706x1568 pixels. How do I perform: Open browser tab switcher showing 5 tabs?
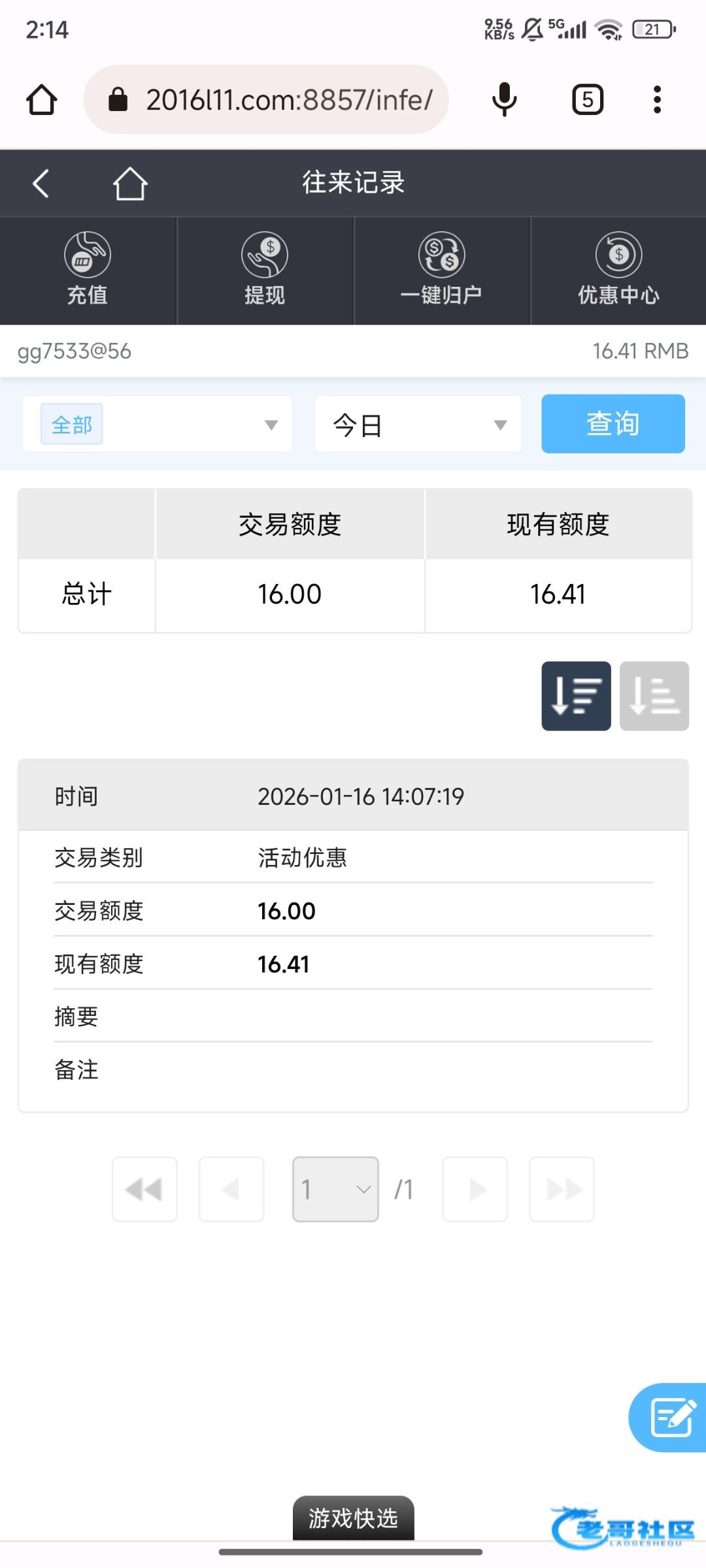[587, 100]
